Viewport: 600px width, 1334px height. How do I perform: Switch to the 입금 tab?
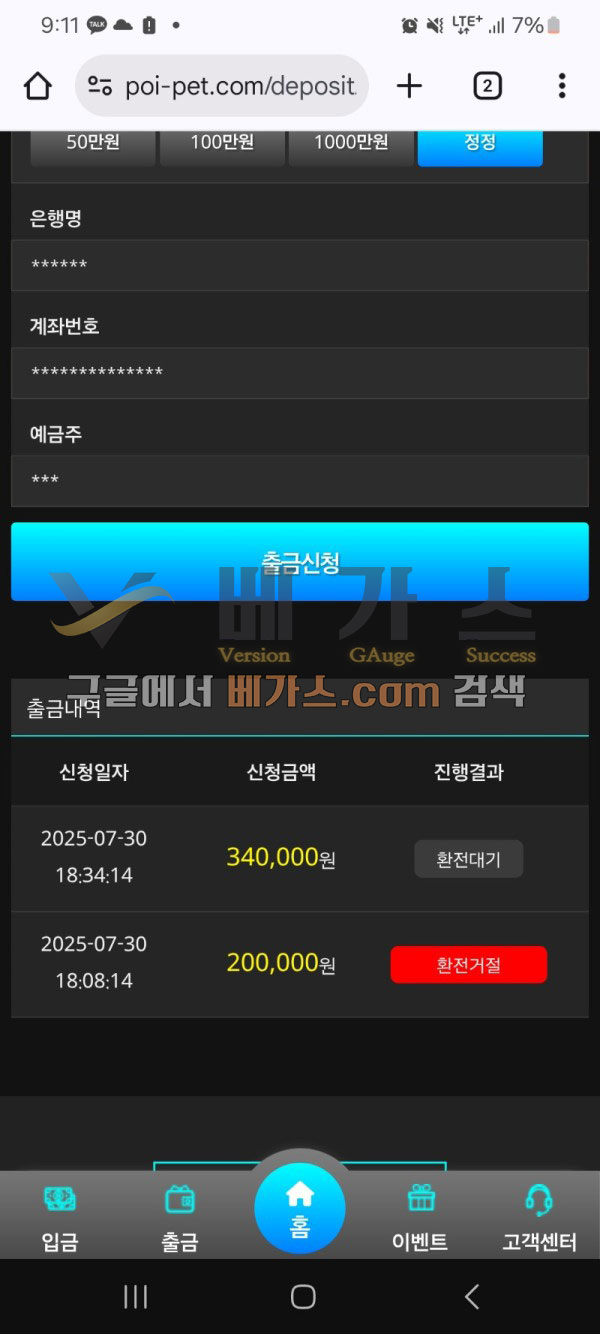(x=60, y=1216)
